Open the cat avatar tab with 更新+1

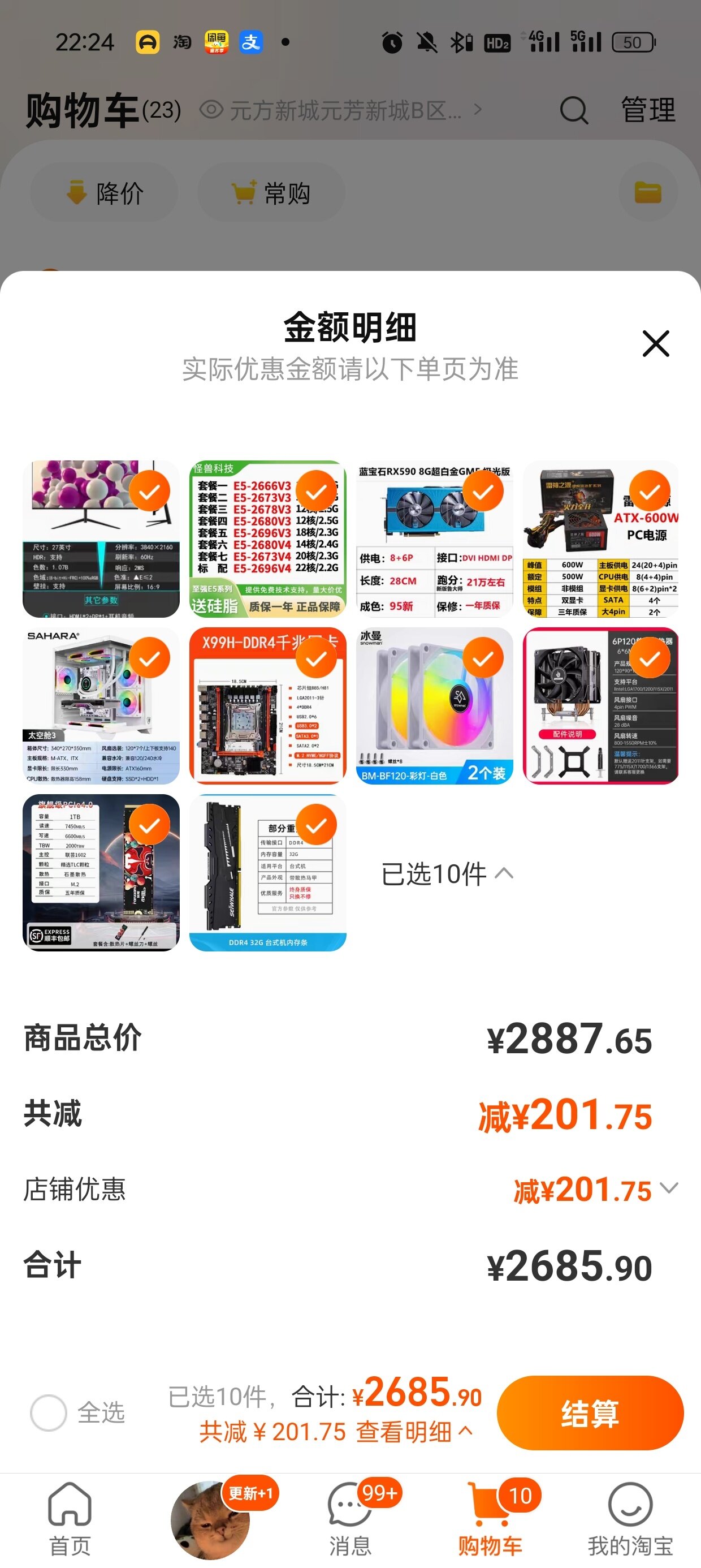coord(210,1519)
